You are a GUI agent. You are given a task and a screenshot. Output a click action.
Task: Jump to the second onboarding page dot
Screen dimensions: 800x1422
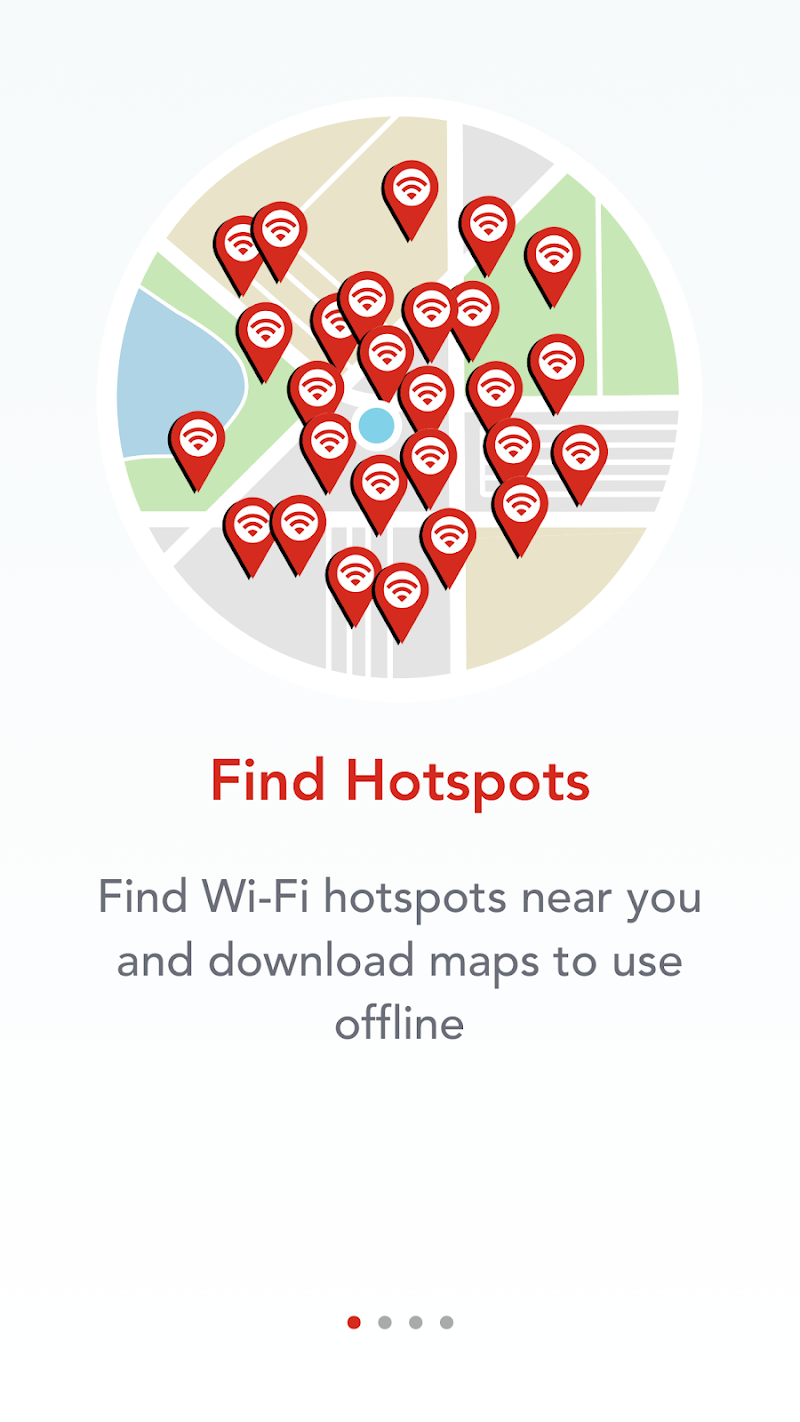tap(385, 1322)
